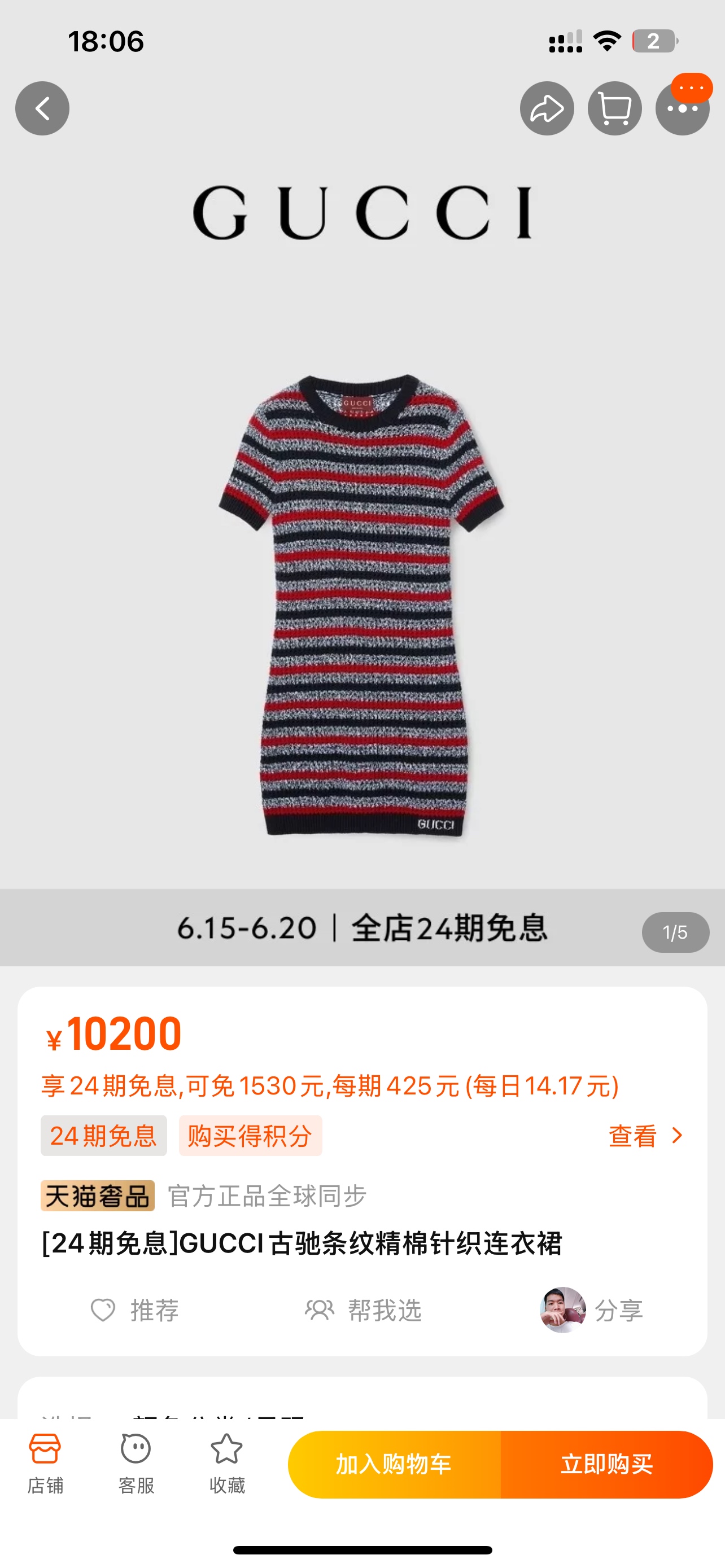Go back to the previous page
The width and height of the screenshot is (725, 1568).
click(x=42, y=108)
